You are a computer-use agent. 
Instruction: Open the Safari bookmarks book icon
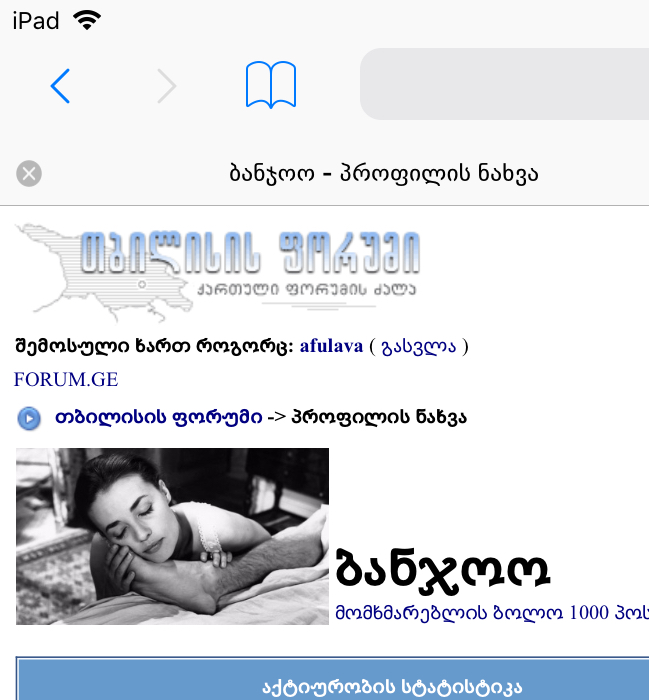[271, 86]
